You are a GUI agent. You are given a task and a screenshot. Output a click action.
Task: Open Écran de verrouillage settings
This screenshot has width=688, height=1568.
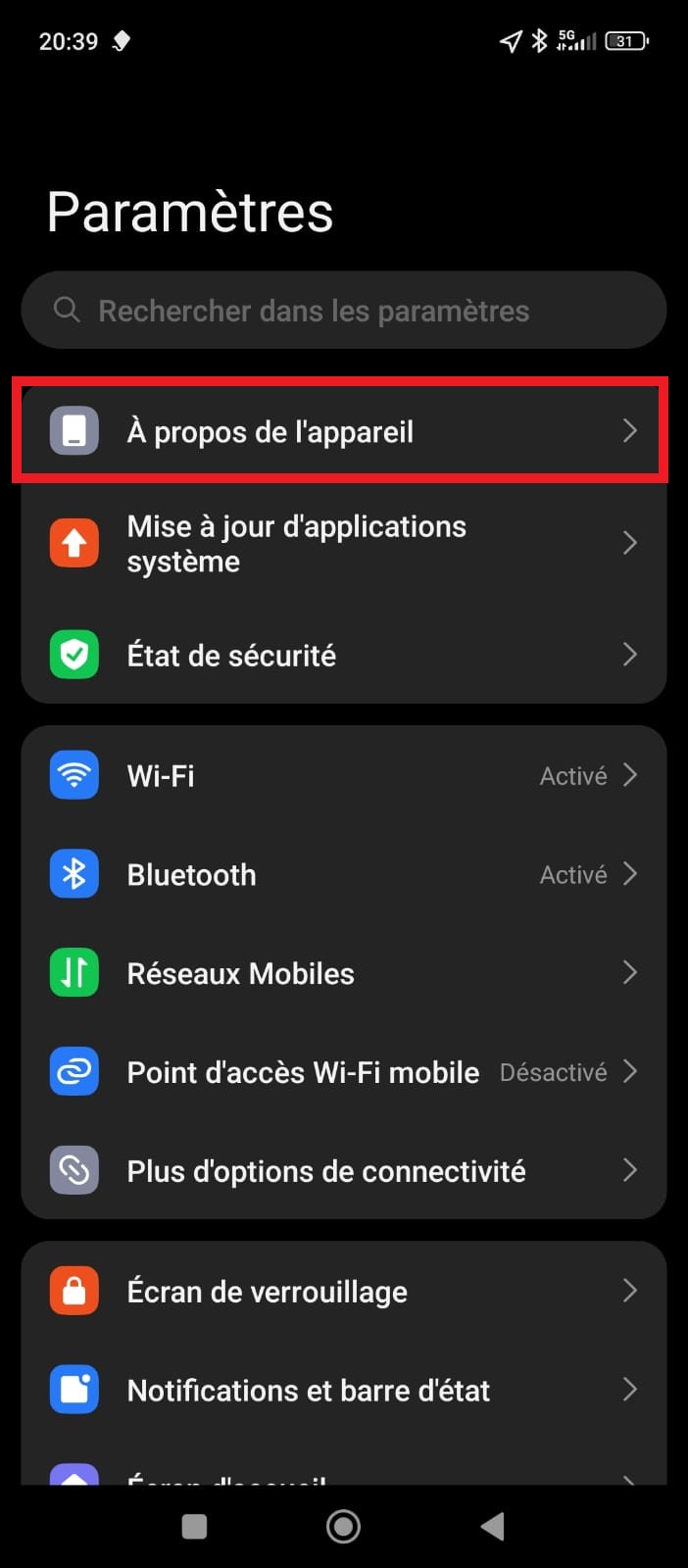[343, 1292]
